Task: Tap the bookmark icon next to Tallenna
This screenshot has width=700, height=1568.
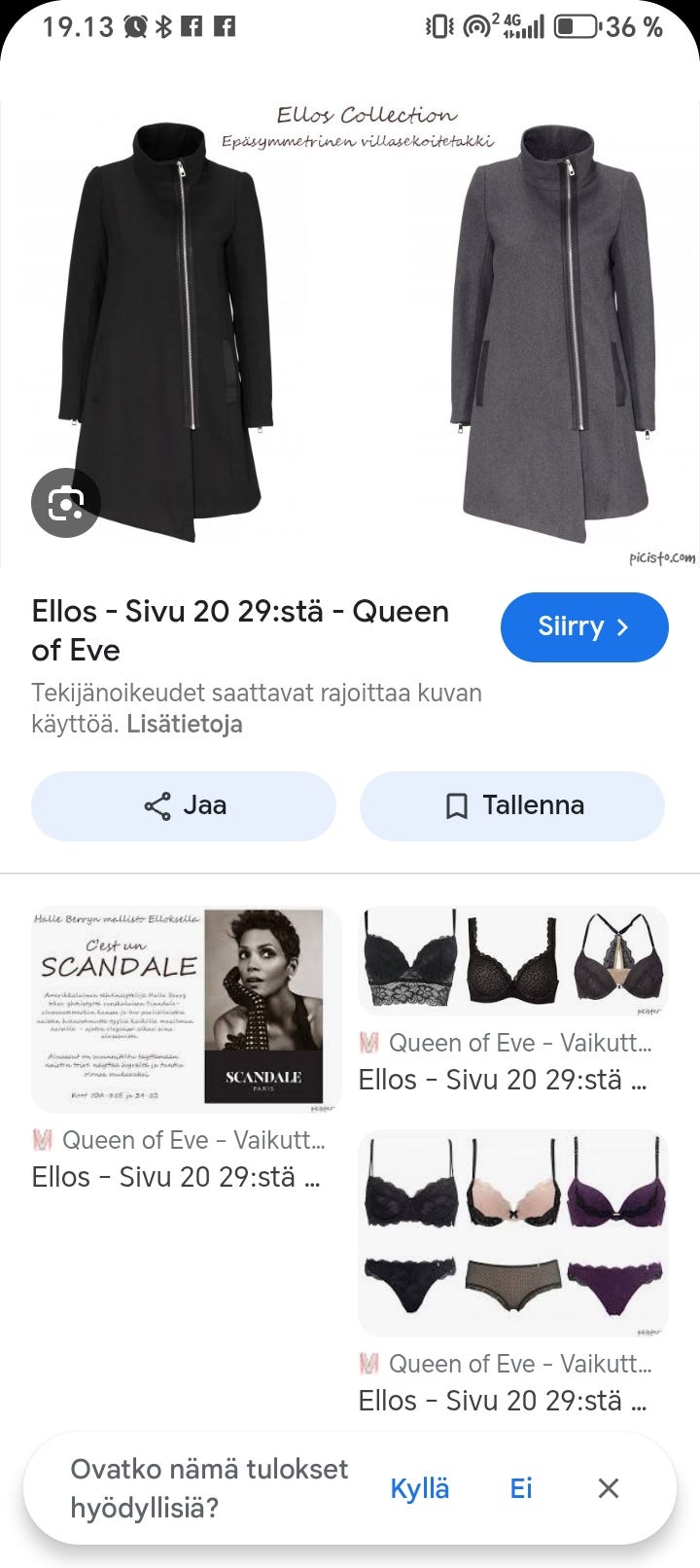Action: (x=457, y=805)
